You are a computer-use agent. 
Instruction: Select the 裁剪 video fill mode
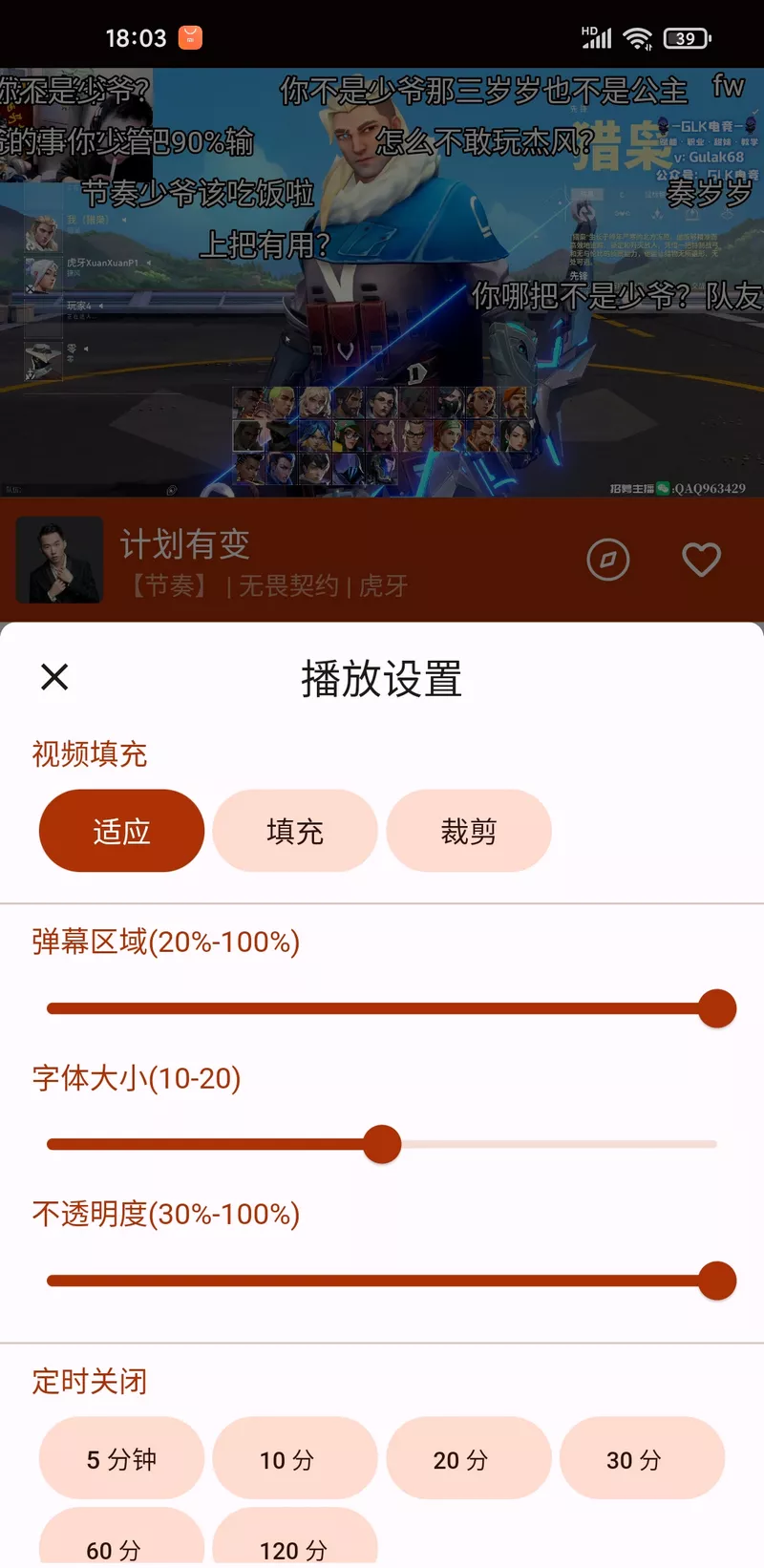469,831
